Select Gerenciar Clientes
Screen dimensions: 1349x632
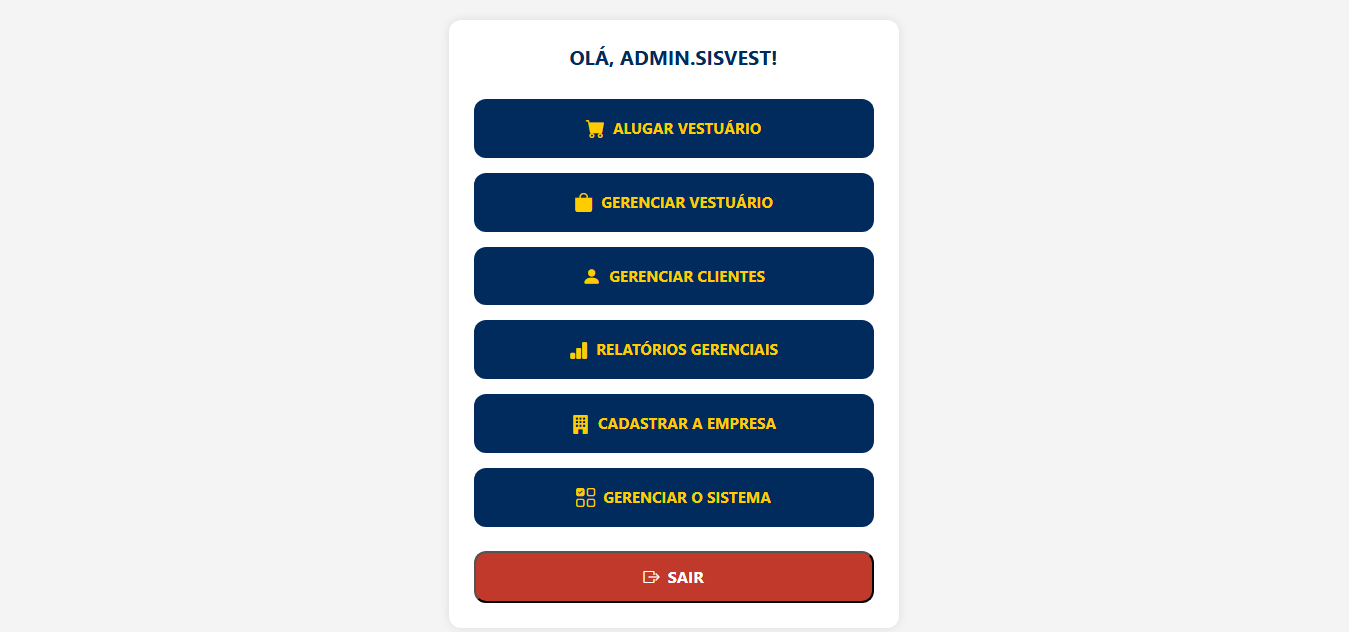674,276
